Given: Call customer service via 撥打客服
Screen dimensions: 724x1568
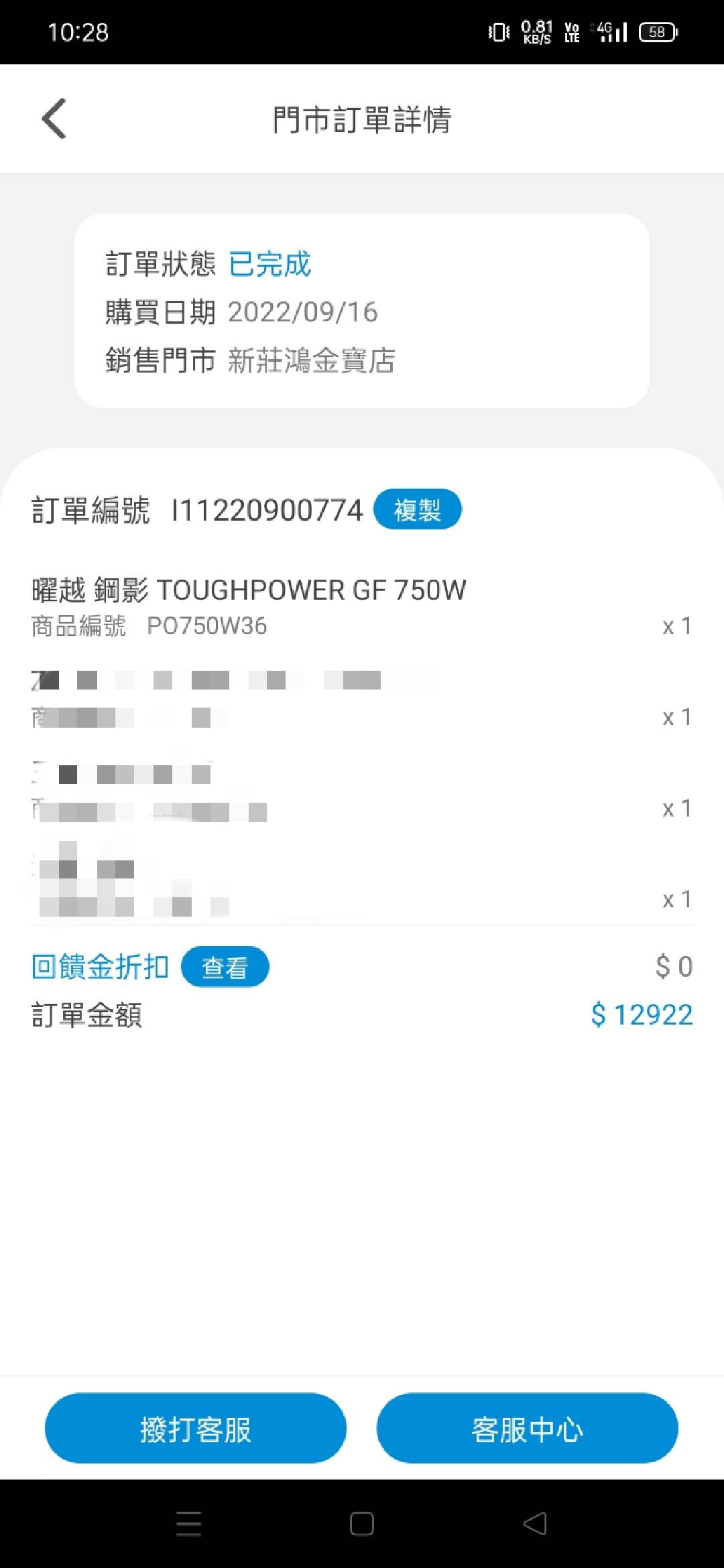Looking at the screenshot, I should 196,1428.
